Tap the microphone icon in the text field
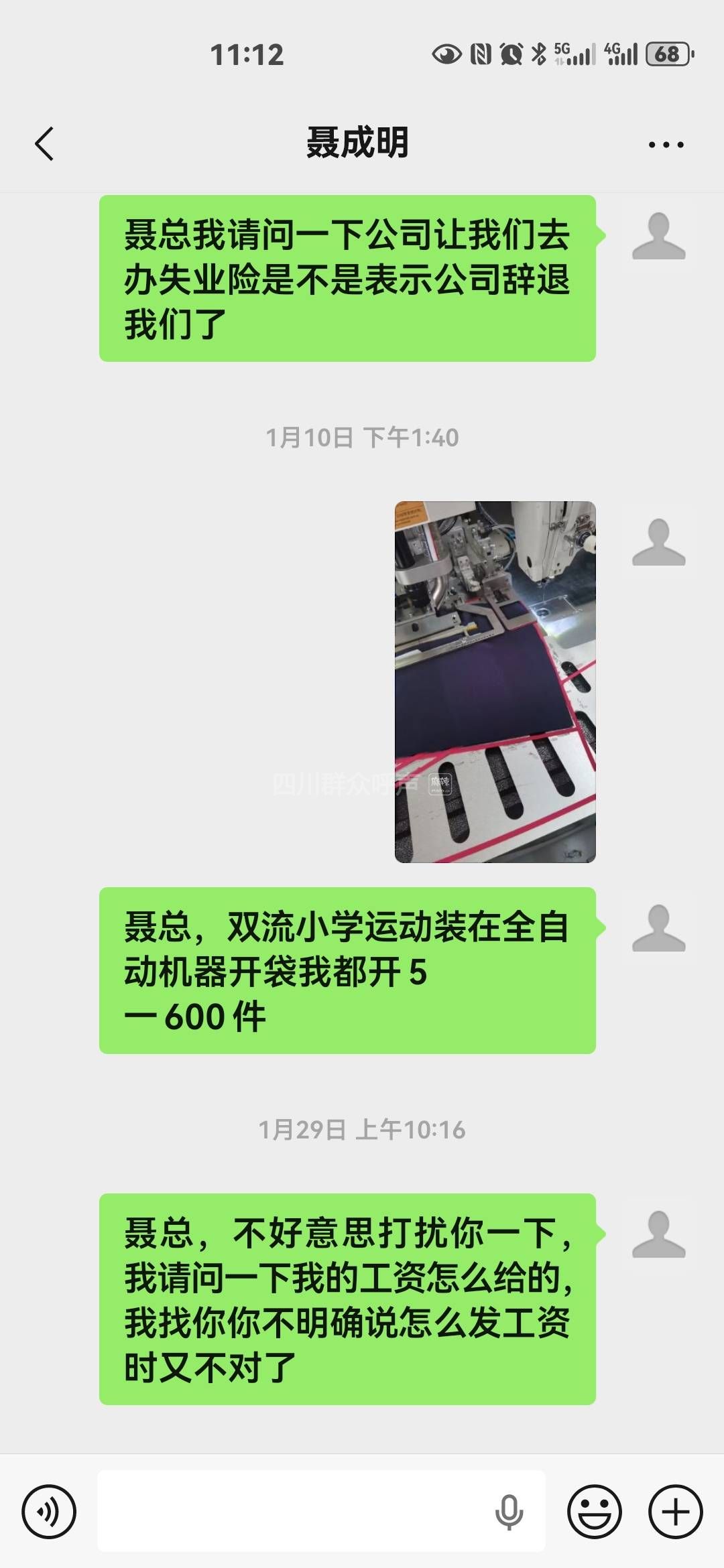The width and height of the screenshot is (724, 1568). (509, 1512)
